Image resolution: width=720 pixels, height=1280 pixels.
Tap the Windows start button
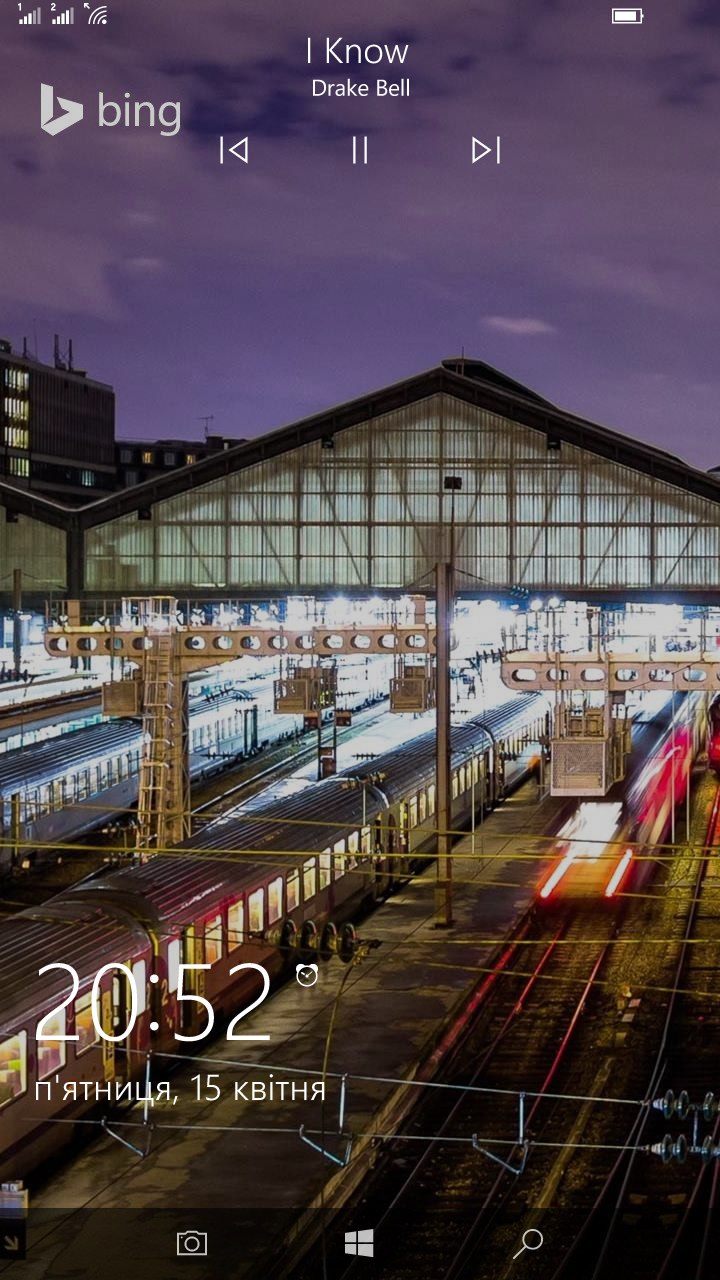click(x=359, y=1243)
